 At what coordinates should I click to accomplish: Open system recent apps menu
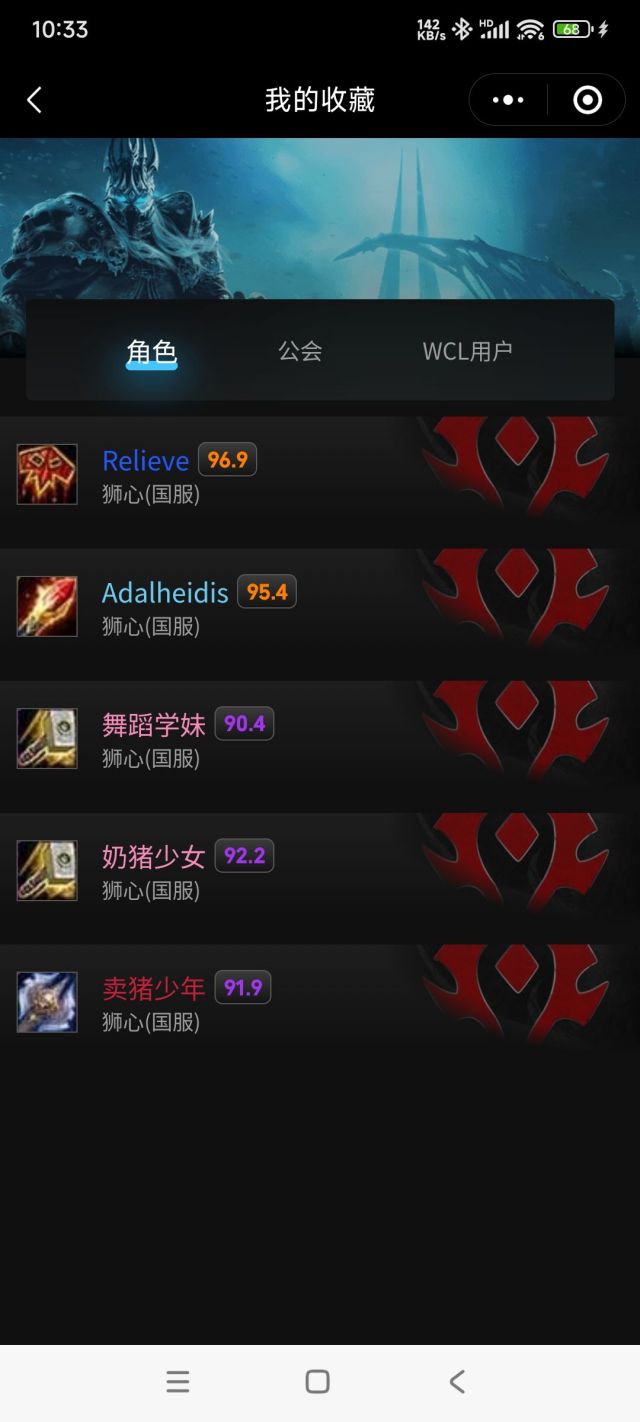coord(178,1382)
